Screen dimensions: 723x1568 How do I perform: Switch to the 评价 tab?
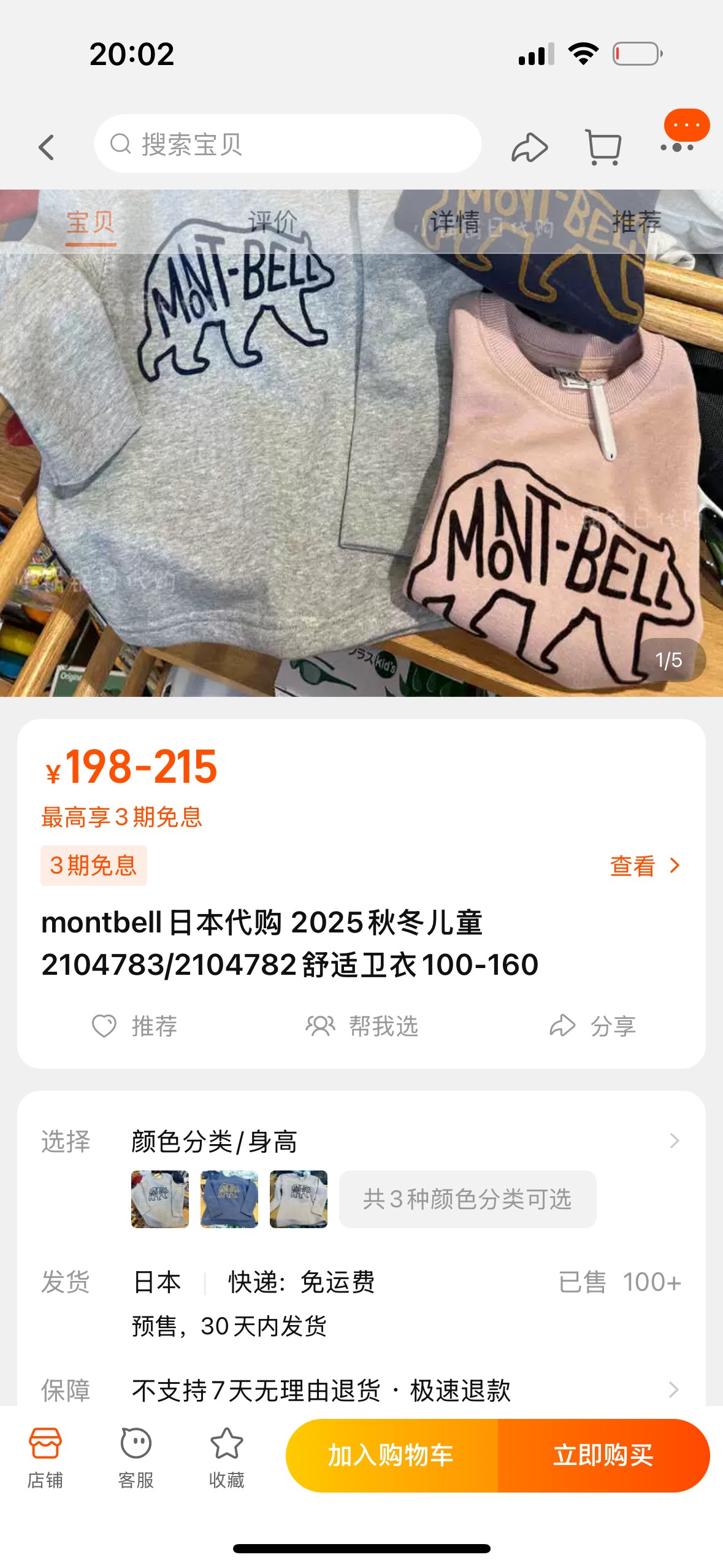click(272, 222)
